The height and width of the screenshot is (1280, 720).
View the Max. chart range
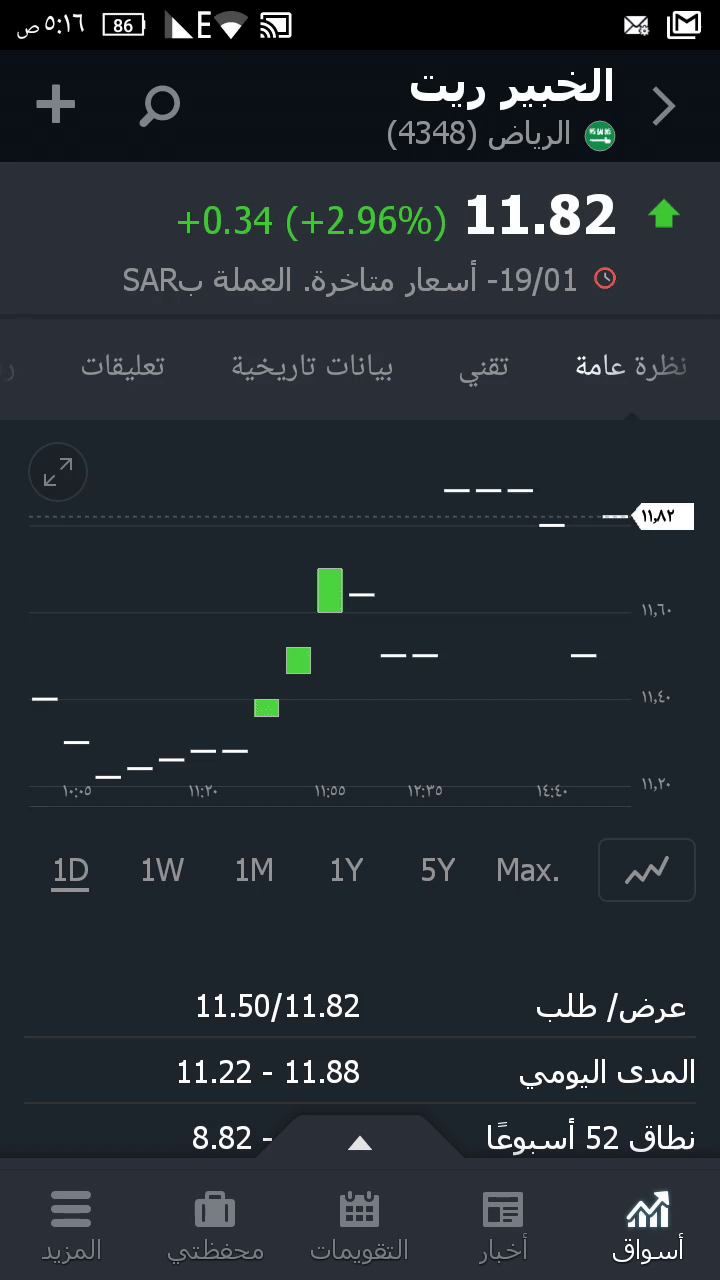click(528, 871)
